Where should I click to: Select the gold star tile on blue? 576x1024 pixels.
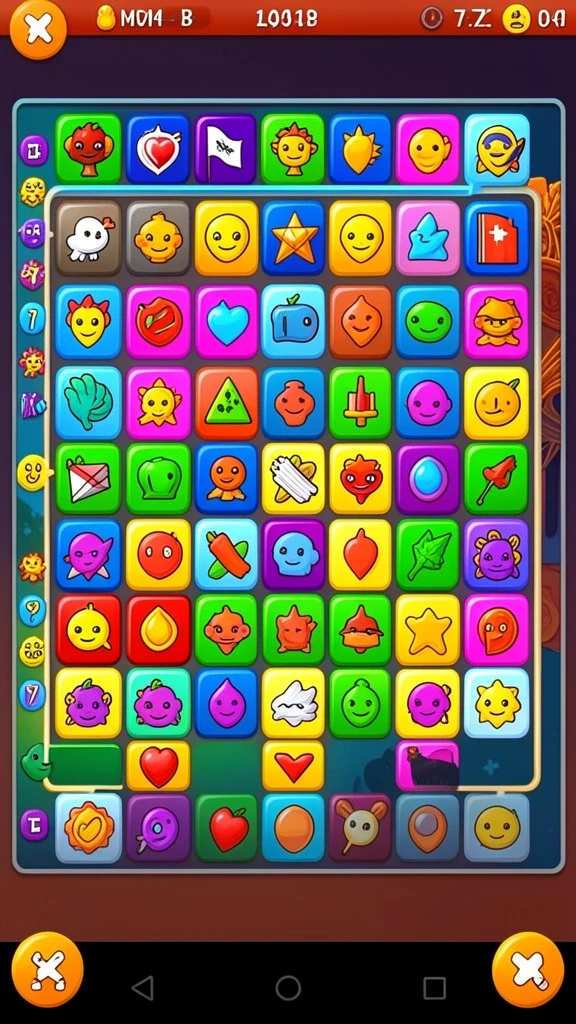(293, 238)
